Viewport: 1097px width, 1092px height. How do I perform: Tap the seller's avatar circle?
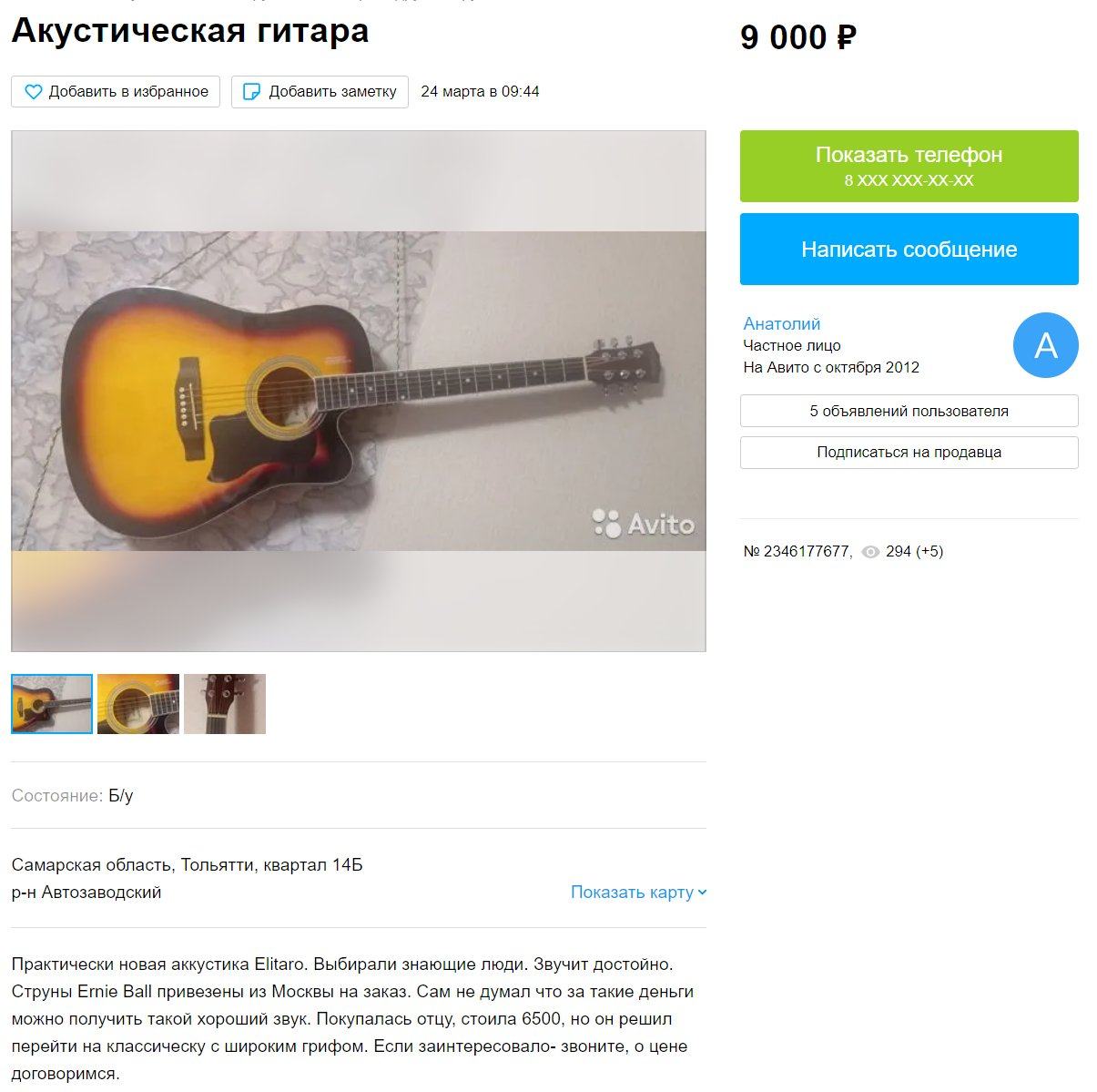click(x=1045, y=345)
